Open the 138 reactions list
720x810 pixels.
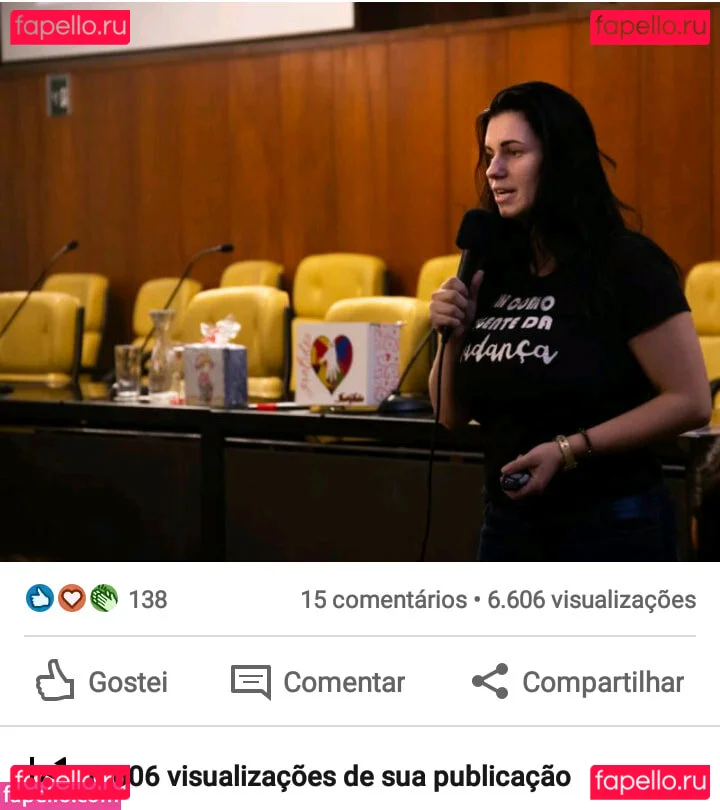pyautogui.click(x=96, y=599)
